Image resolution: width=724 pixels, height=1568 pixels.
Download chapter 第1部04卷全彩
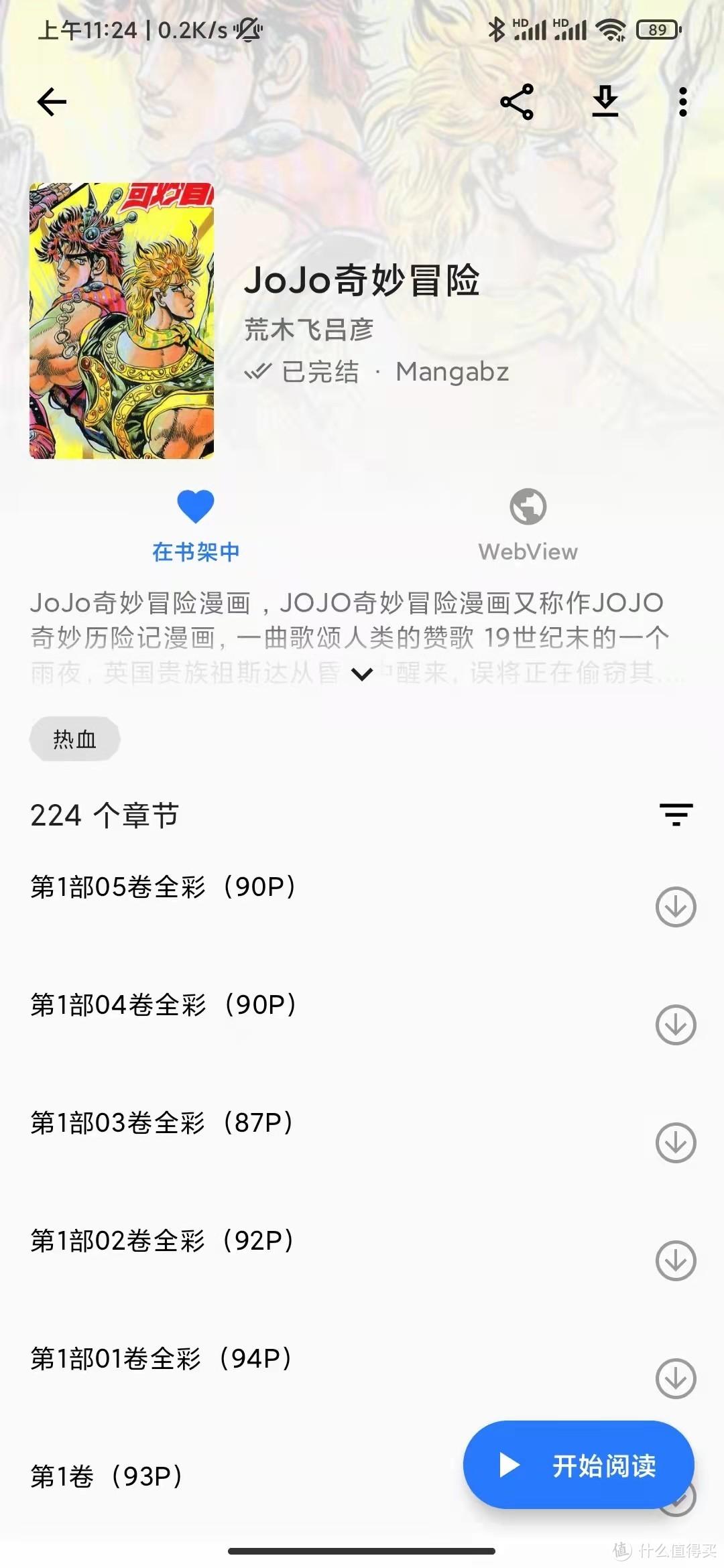point(675,1025)
